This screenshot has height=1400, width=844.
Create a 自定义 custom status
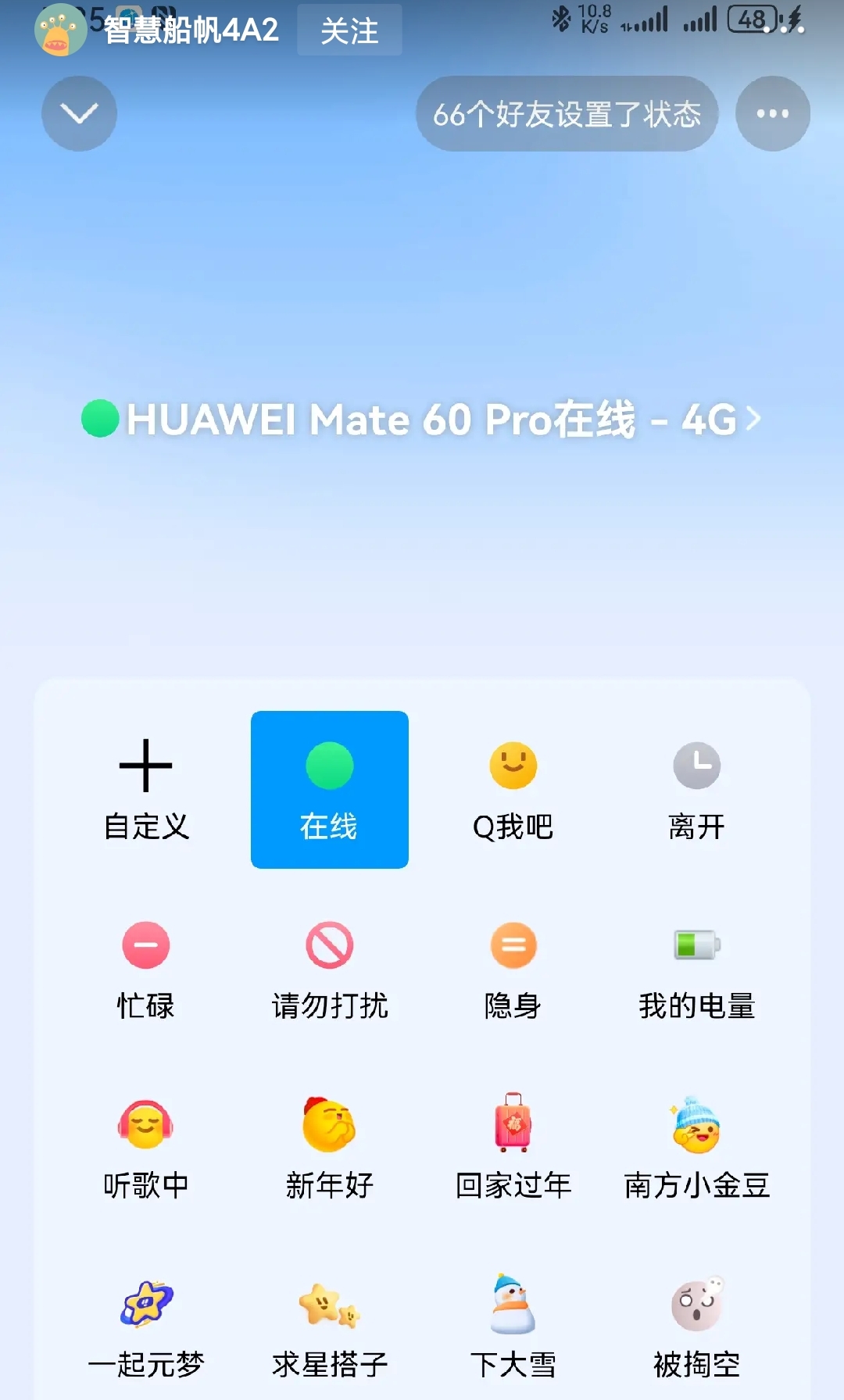point(146,789)
